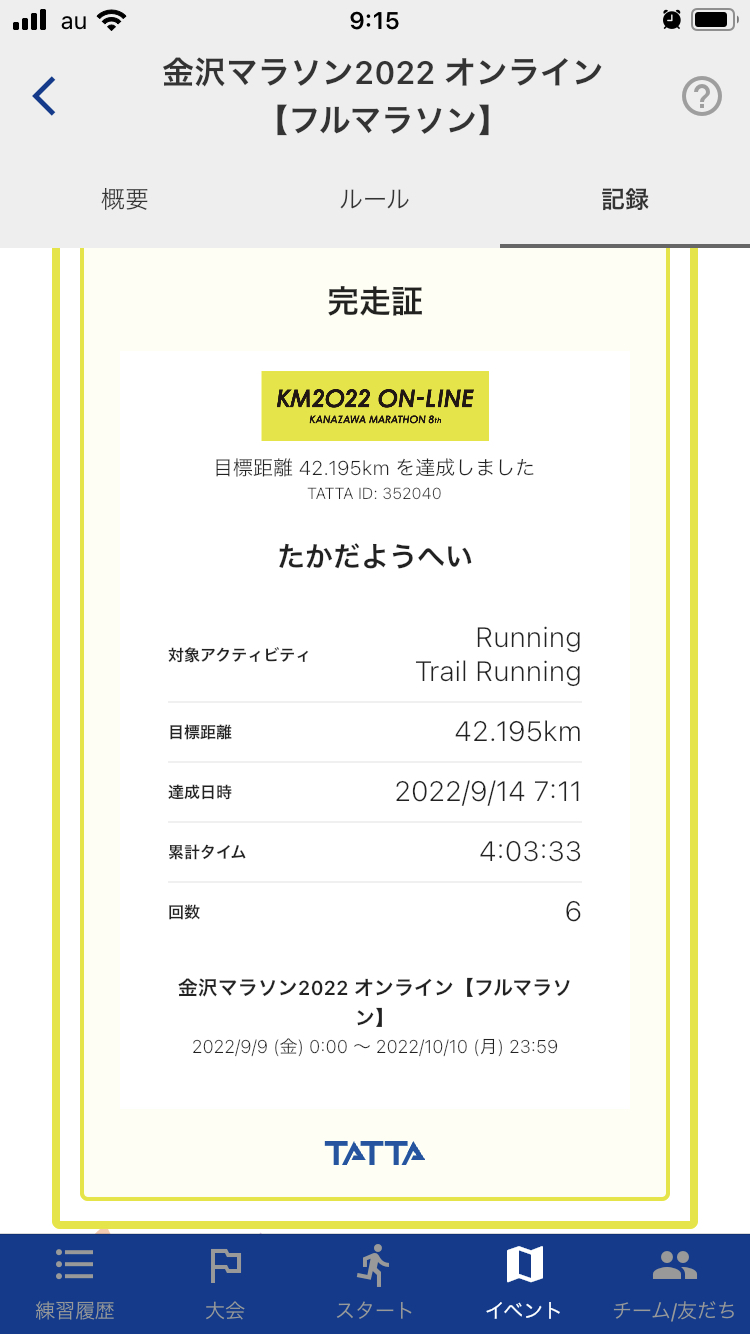Screen dimensions: 750x1334
Task: Select the 記録 tab
Action: coord(625,200)
